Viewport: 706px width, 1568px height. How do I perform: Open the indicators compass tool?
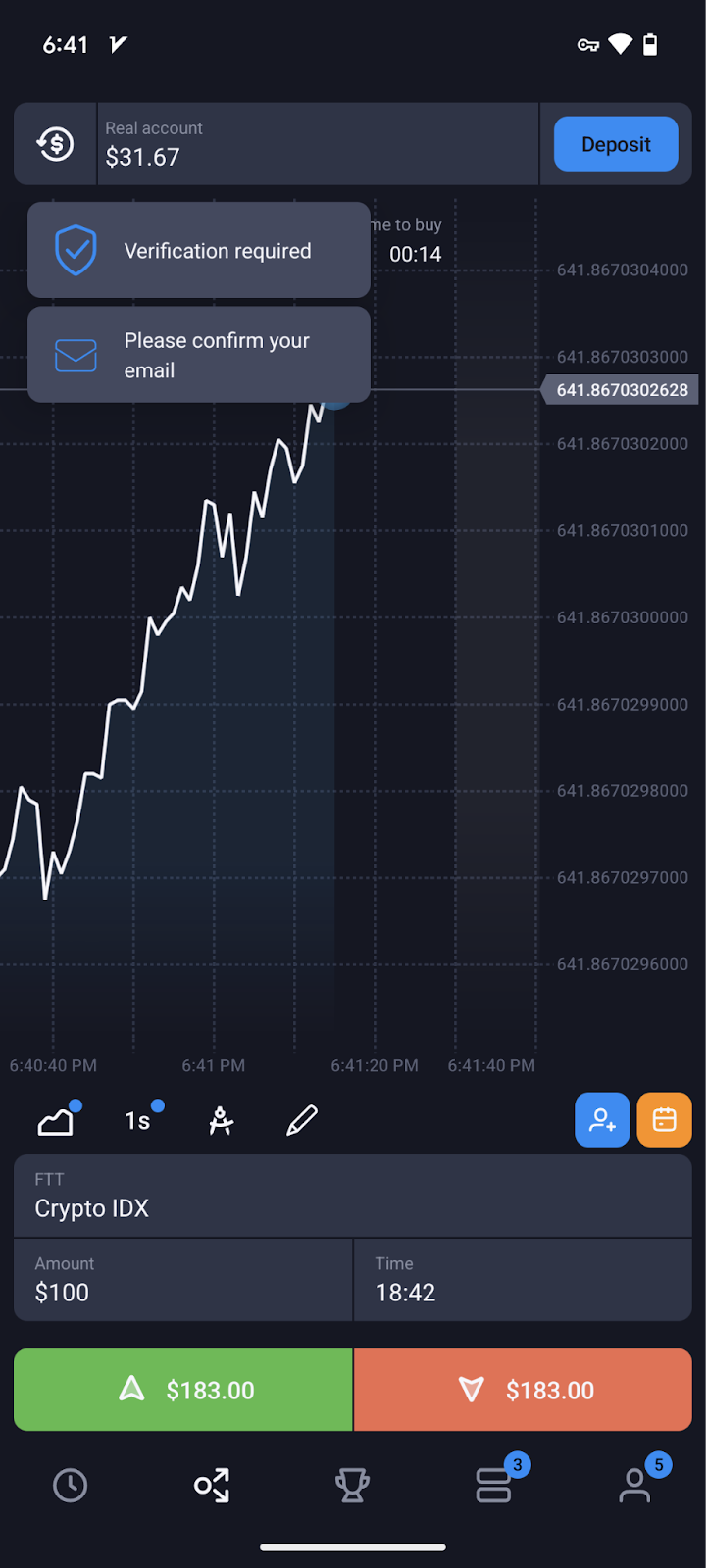click(x=221, y=1119)
